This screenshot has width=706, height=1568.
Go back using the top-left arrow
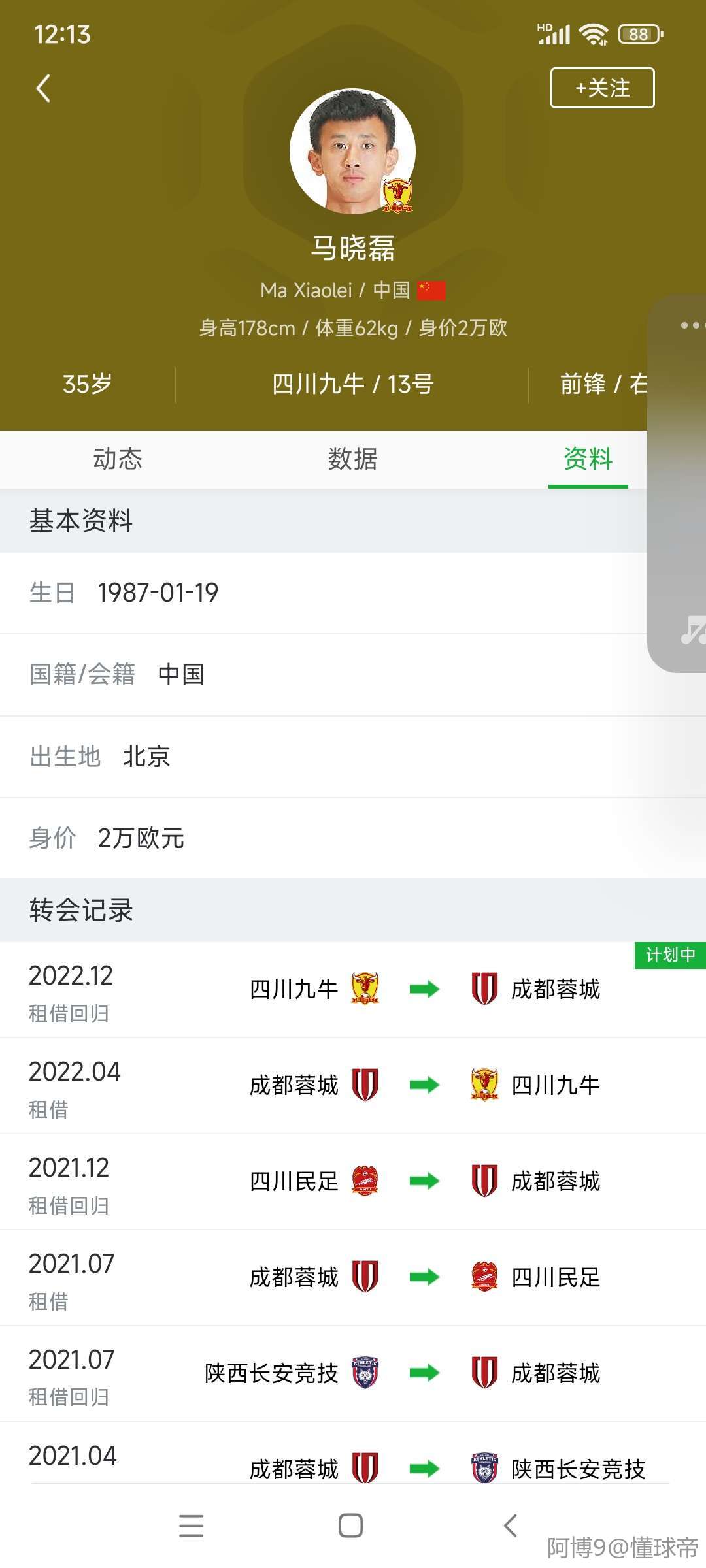pos(43,88)
